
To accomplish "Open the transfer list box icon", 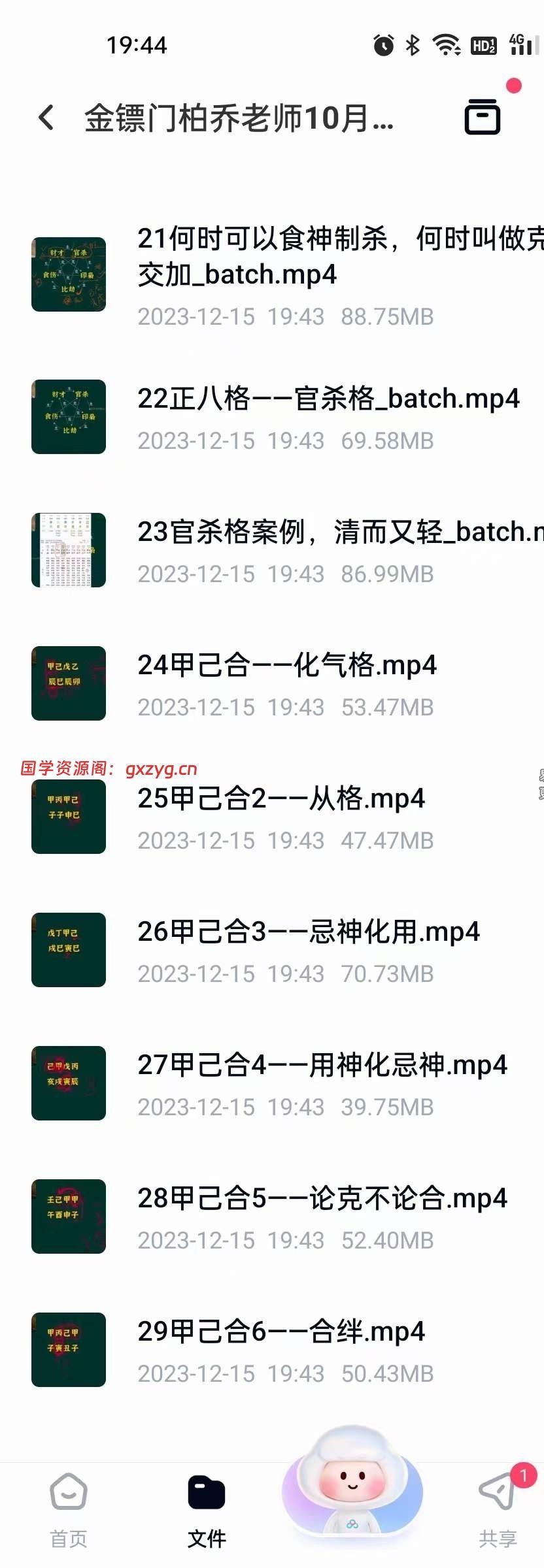I will (x=482, y=118).
